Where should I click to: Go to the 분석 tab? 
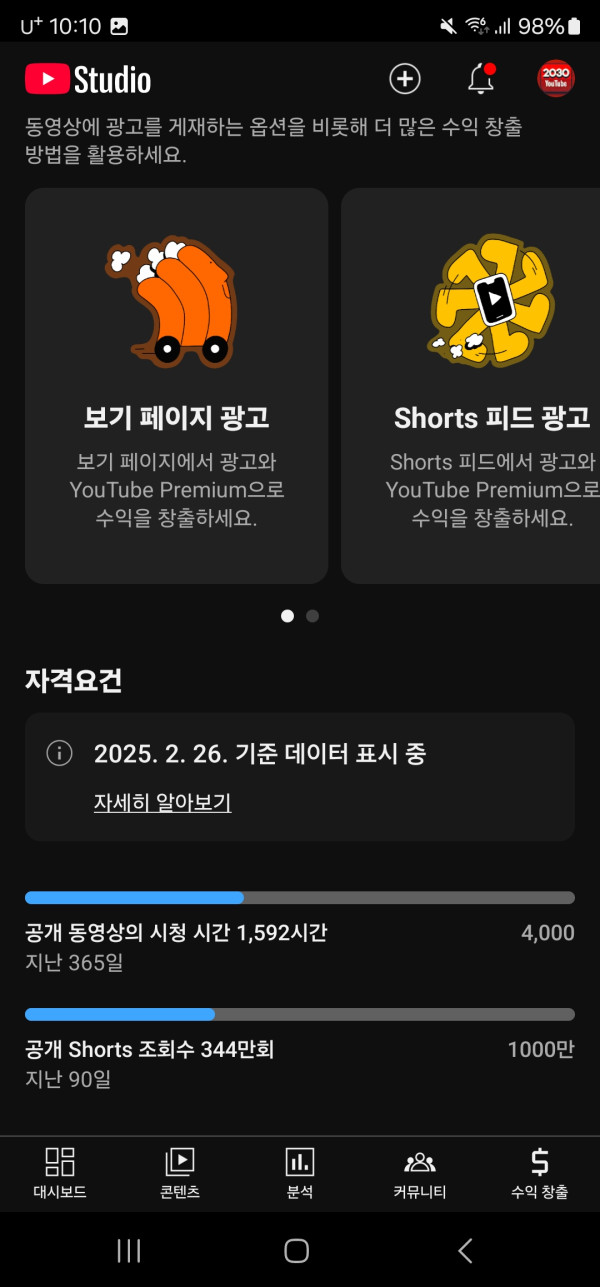click(300, 1172)
